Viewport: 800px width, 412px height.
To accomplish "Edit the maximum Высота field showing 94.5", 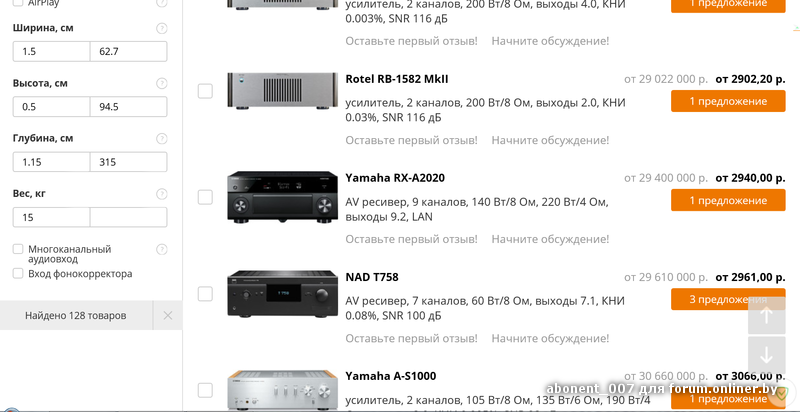I will click(x=128, y=107).
